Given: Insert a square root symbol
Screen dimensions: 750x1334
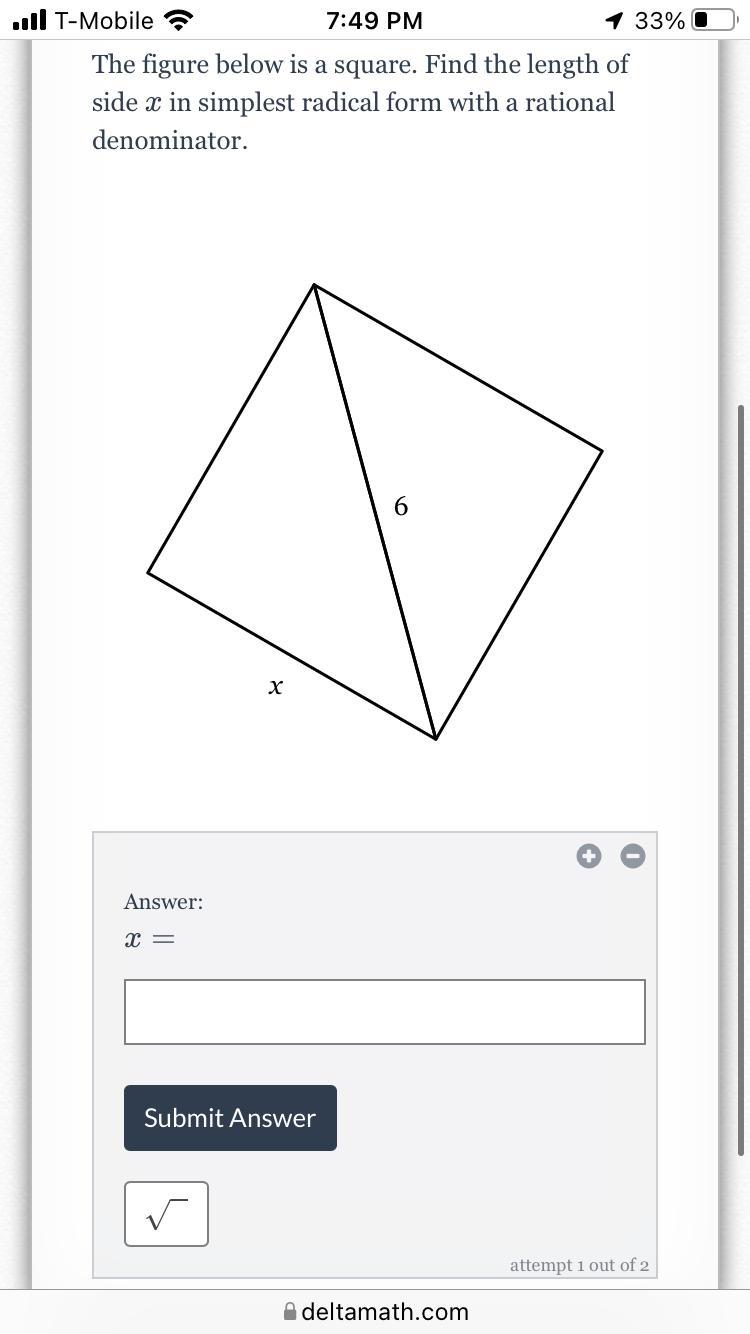Looking at the screenshot, I should (x=166, y=1214).
